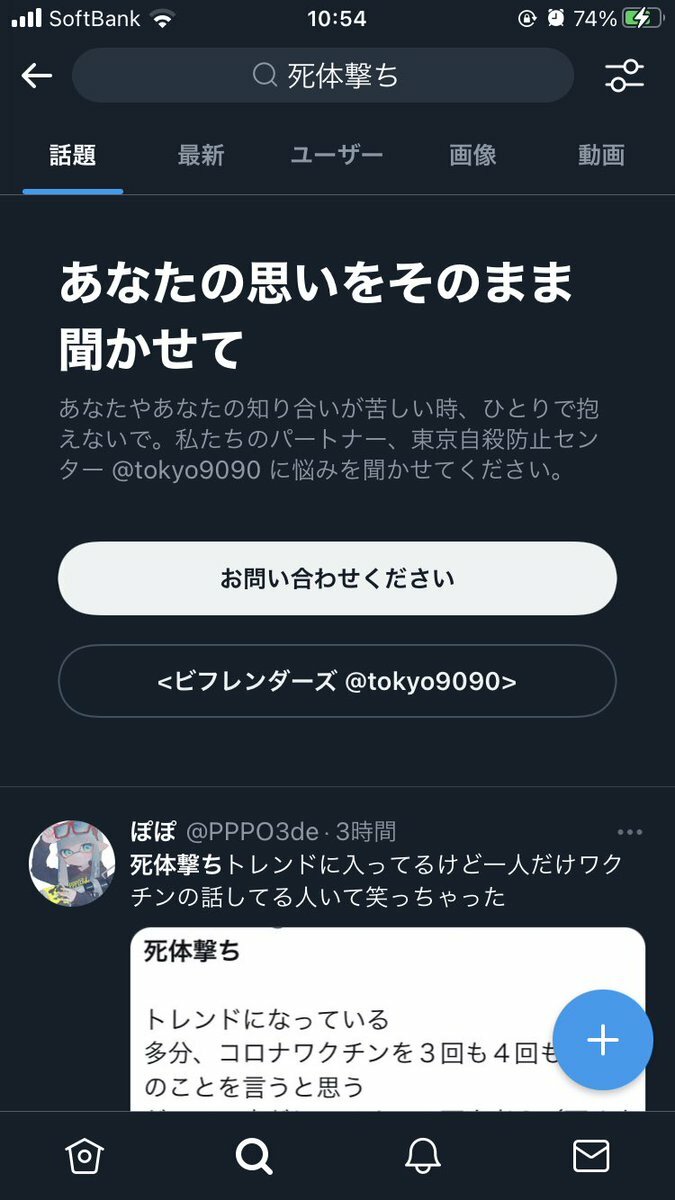Screen dimensions: 675x1200
Task: Open direct messages envelope
Action: coord(591,1156)
